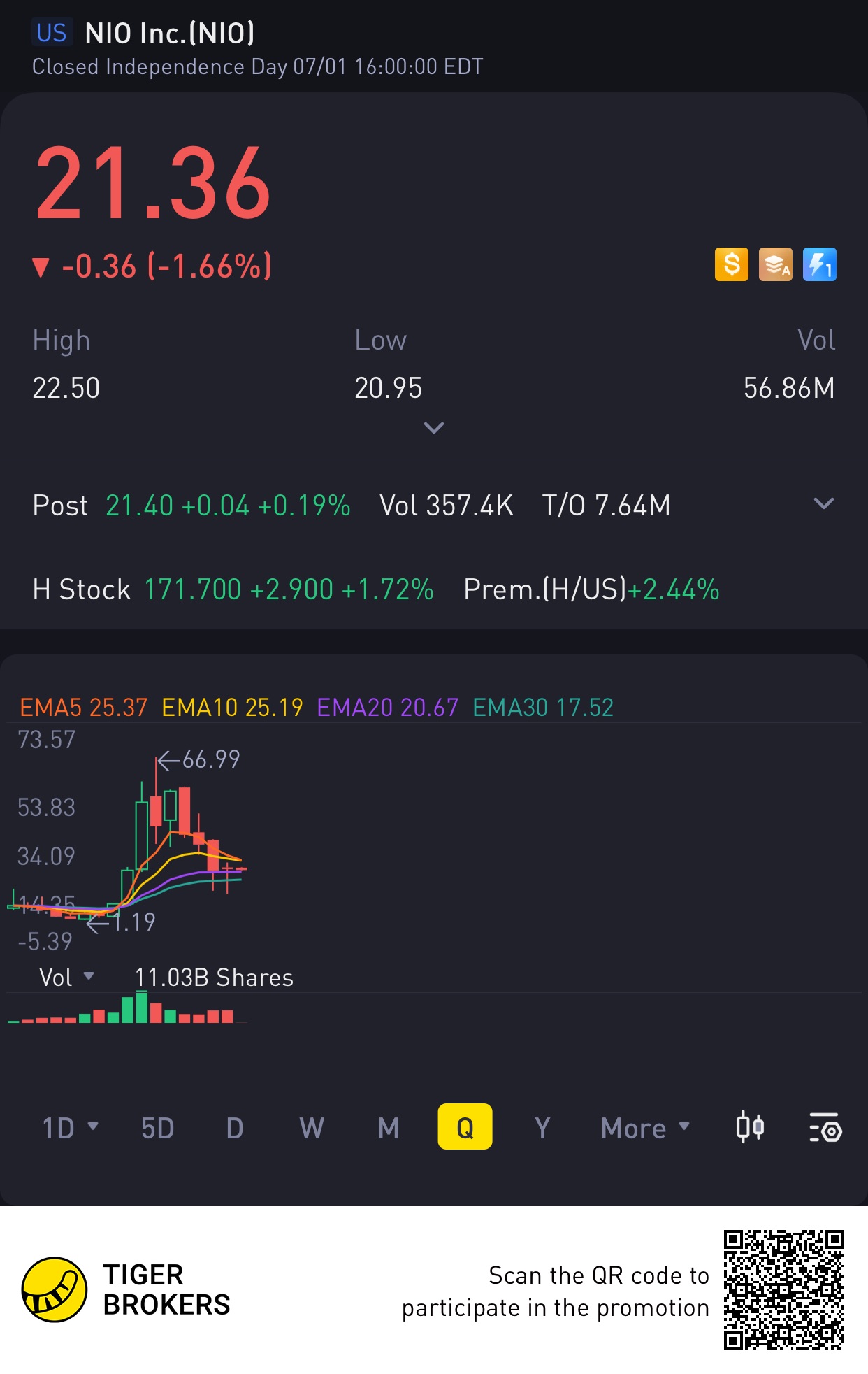Open the More chart periods dropdown
This screenshot has height=1374, width=868.
(x=644, y=1128)
